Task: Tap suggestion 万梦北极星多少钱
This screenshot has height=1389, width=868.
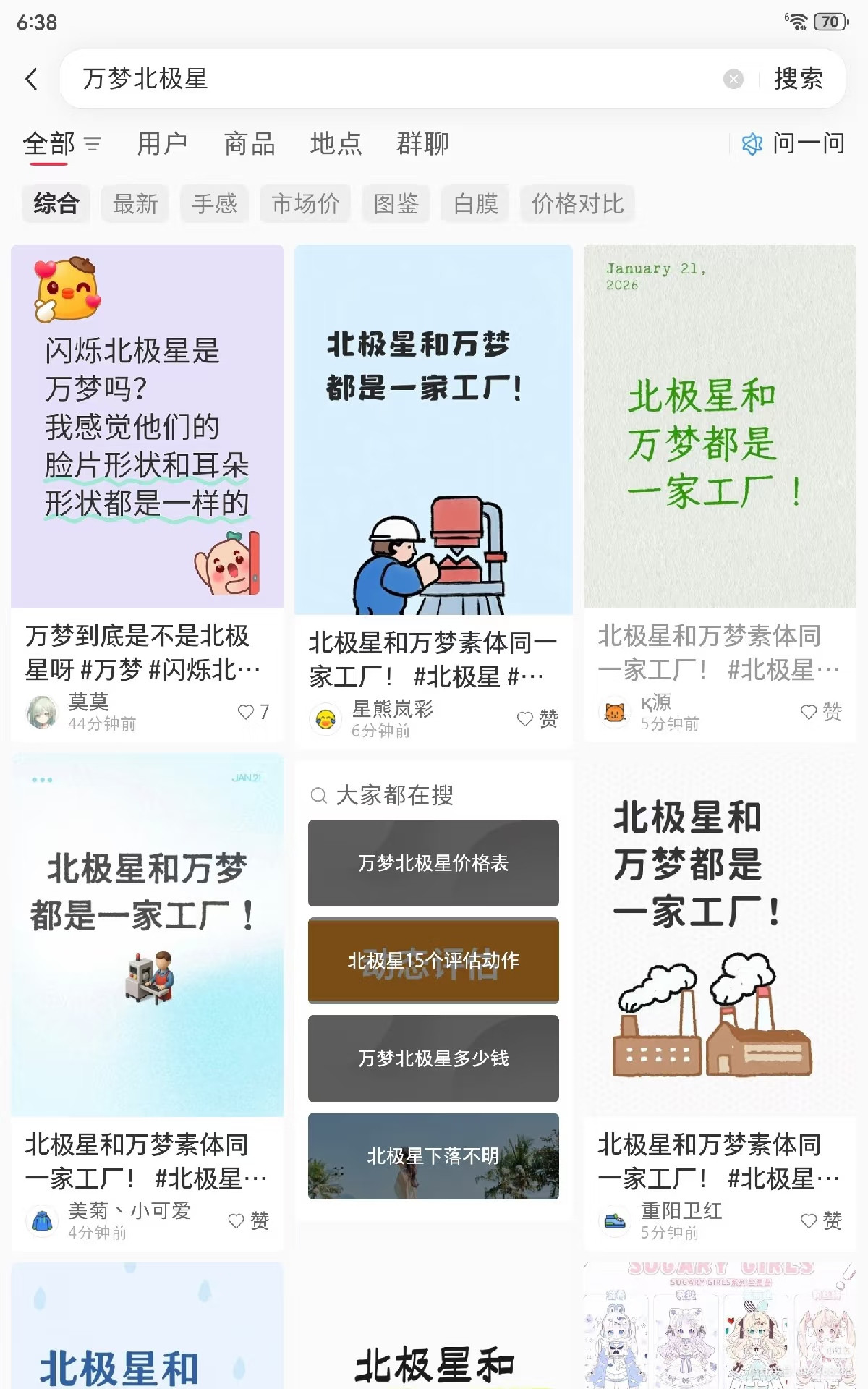Action: coord(433,1058)
